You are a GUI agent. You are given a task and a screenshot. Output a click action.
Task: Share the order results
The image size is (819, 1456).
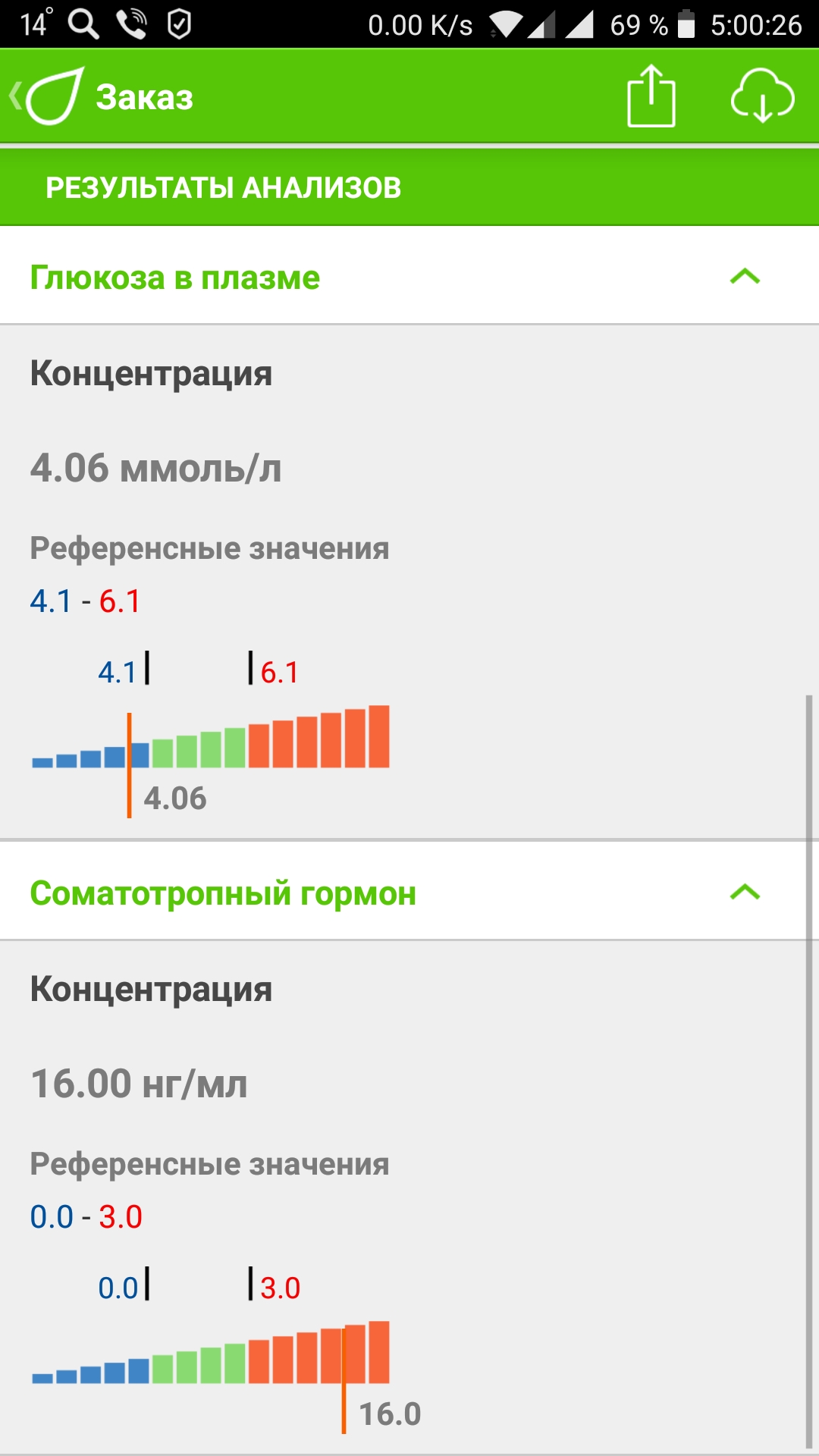coord(651,96)
